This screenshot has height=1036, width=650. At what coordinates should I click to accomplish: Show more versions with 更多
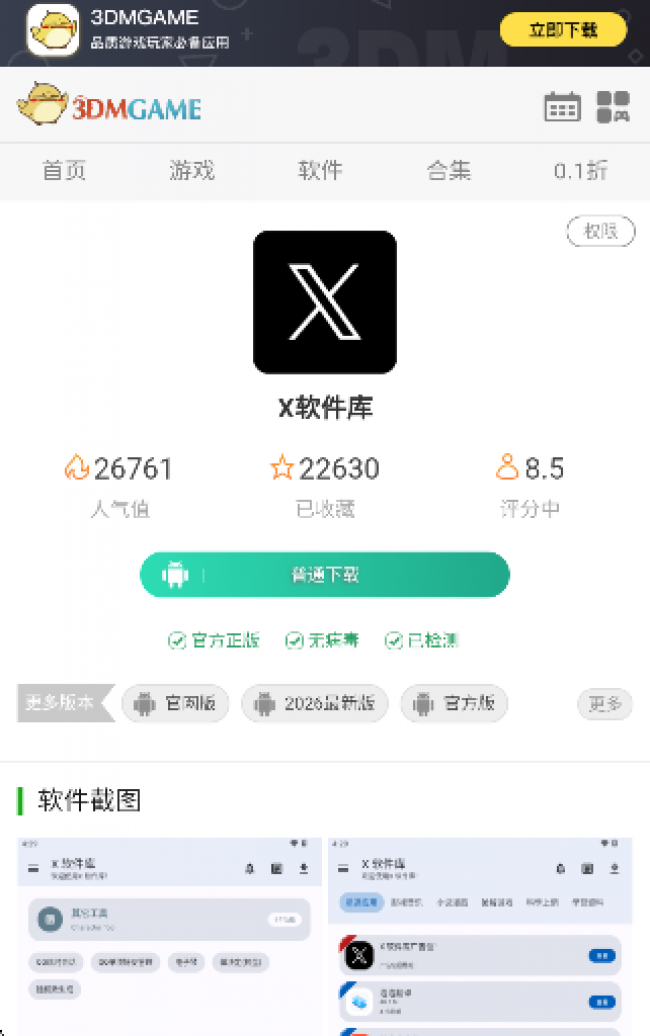click(x=605, y=704)
